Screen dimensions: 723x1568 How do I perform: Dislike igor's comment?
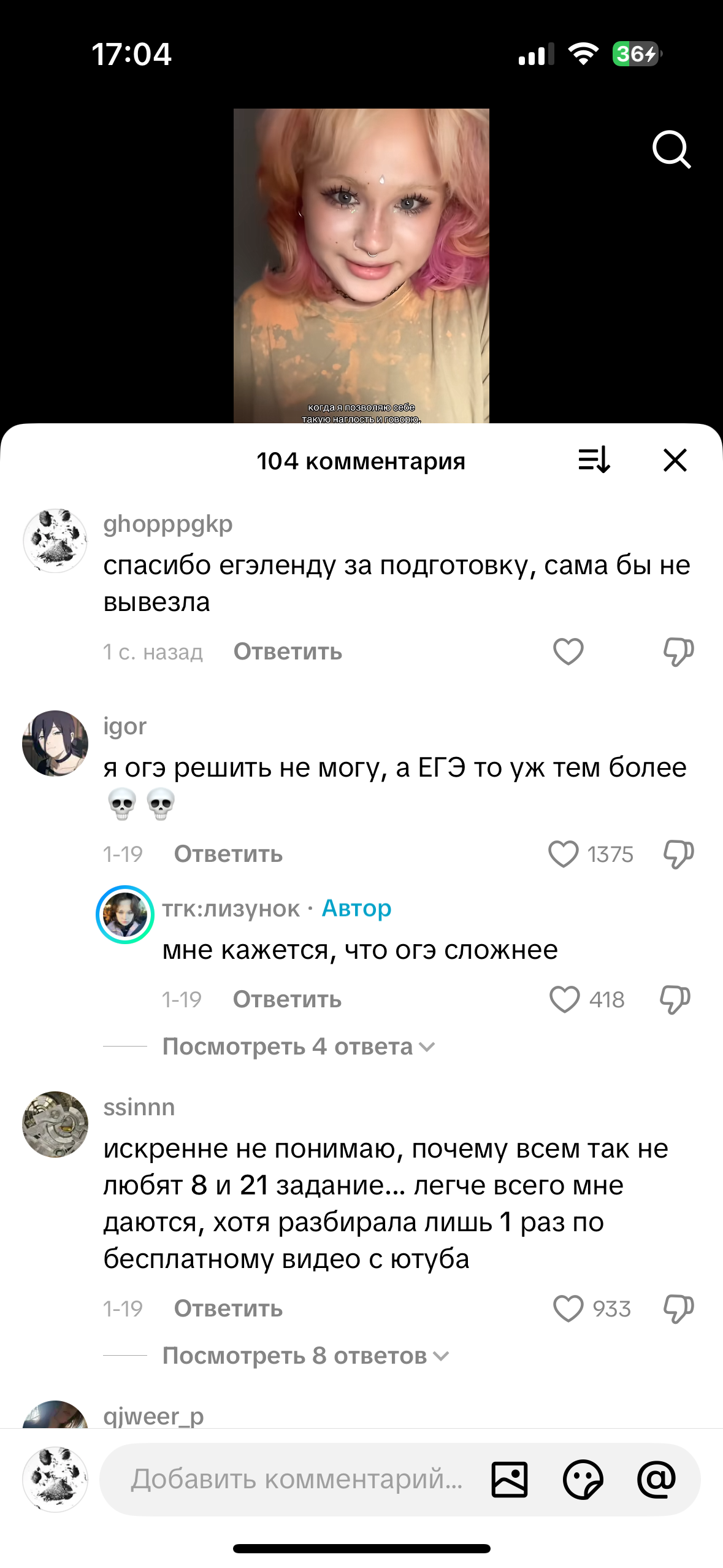point(678,854)
